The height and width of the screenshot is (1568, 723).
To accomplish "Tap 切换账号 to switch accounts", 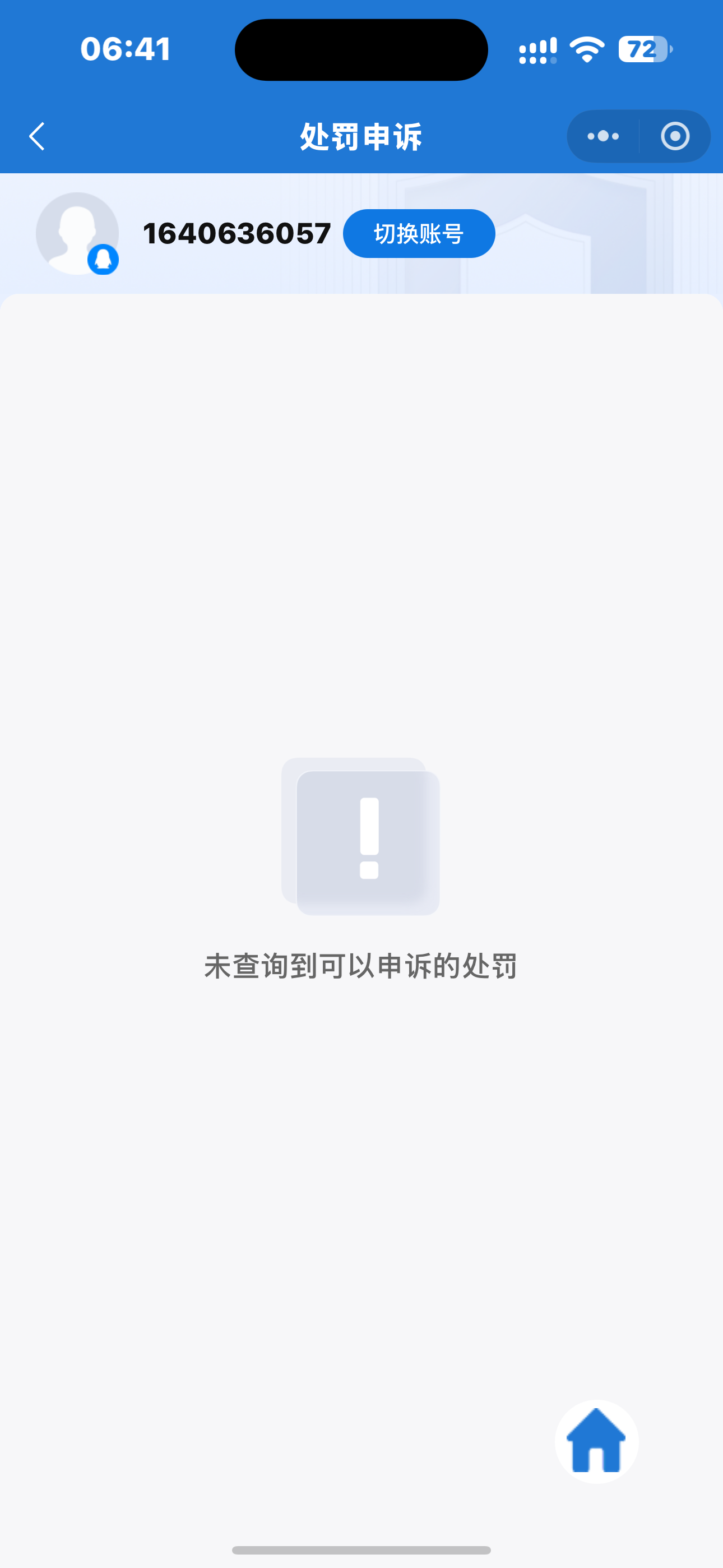I will click(419, 234).
